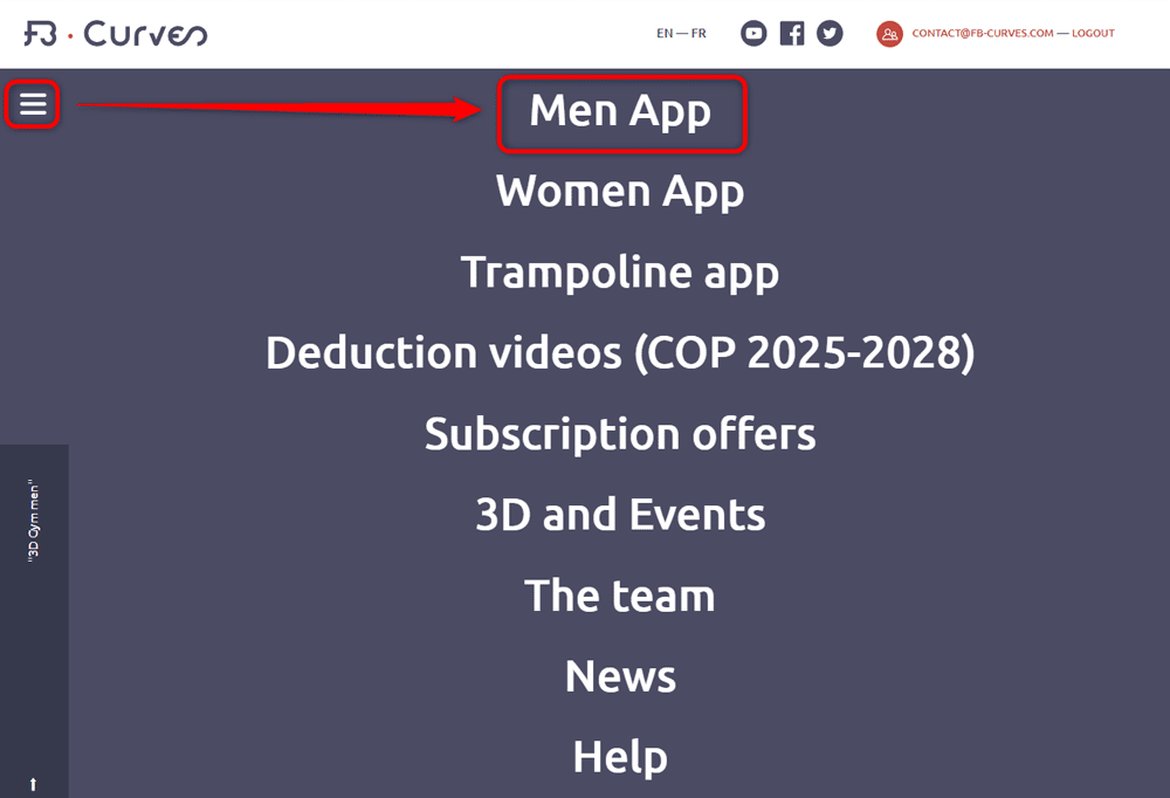Tap the FB Curves logo
Viewport: 1170px width, 798px height.
(115, 34)
